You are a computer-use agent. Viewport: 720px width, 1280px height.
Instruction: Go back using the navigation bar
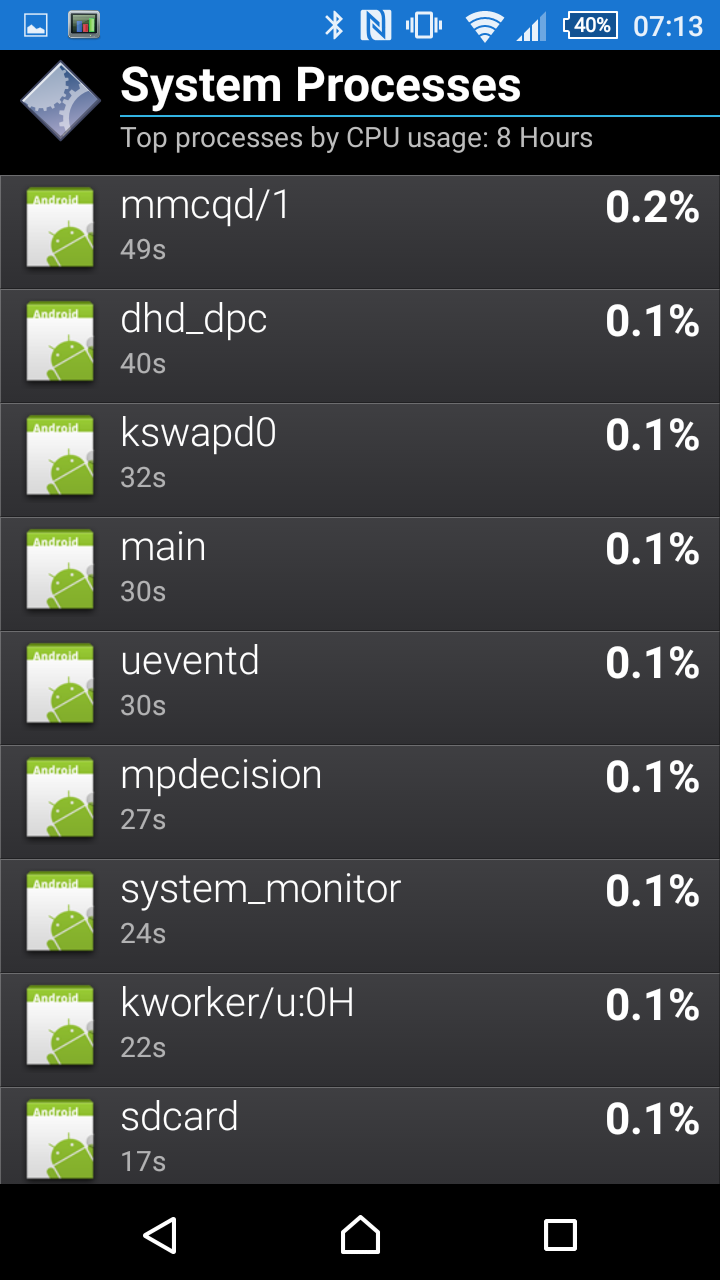point(160,1235)
